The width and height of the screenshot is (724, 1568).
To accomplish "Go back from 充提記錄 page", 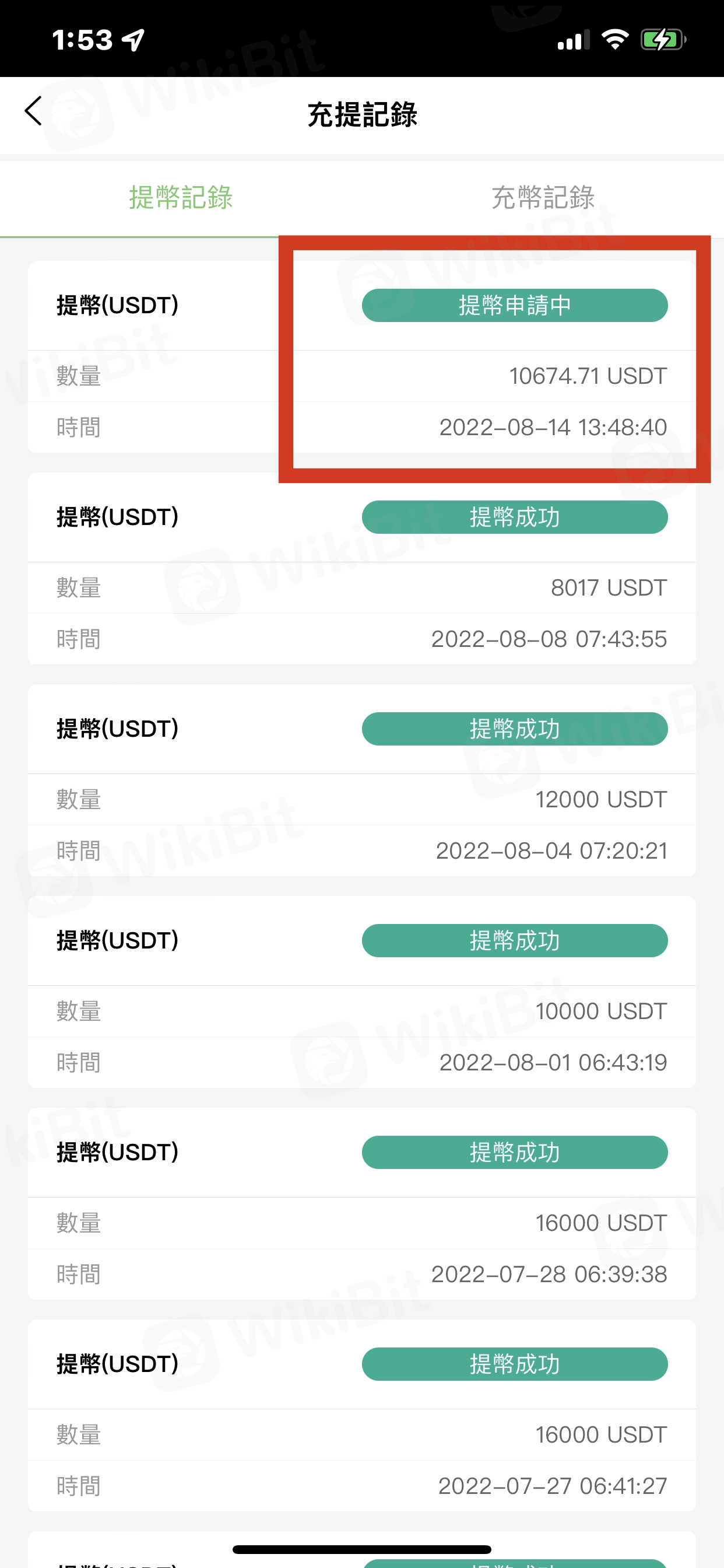I will point(33,111).
